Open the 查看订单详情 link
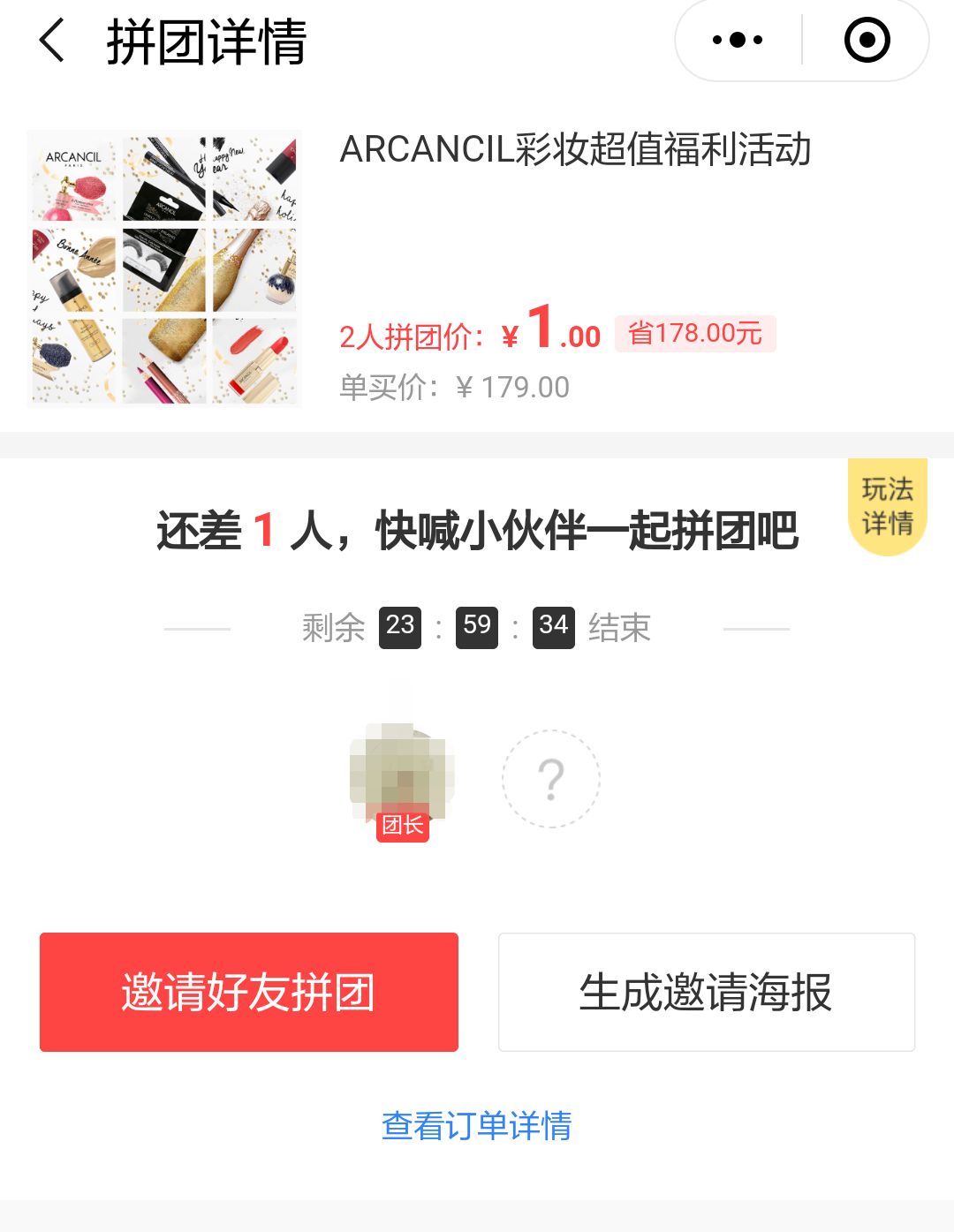The image size is (954, 1232). 477,1126
